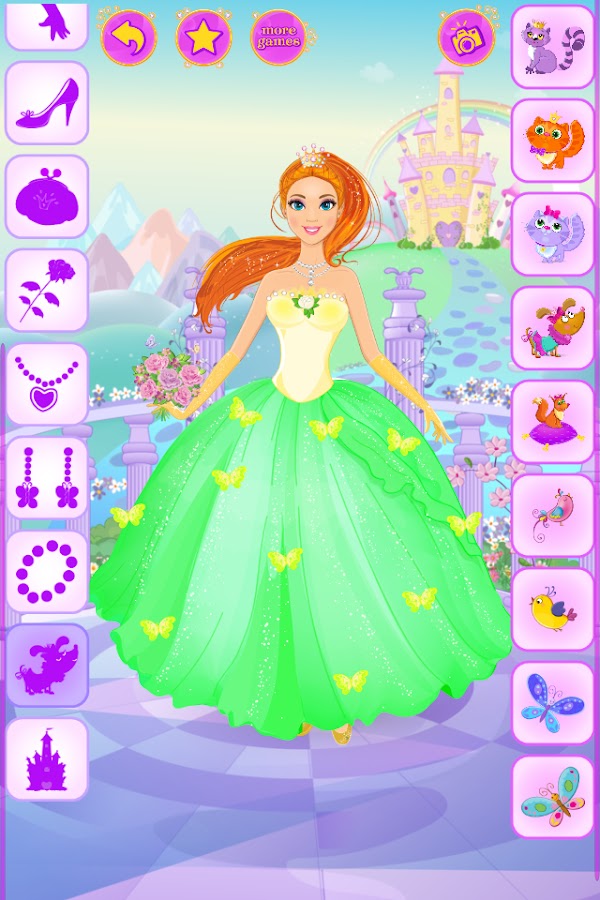The height and width of the screenshot is (900, 600).
Task: Open the pets category
Action: pyautogui.click(x=47, y=665)
